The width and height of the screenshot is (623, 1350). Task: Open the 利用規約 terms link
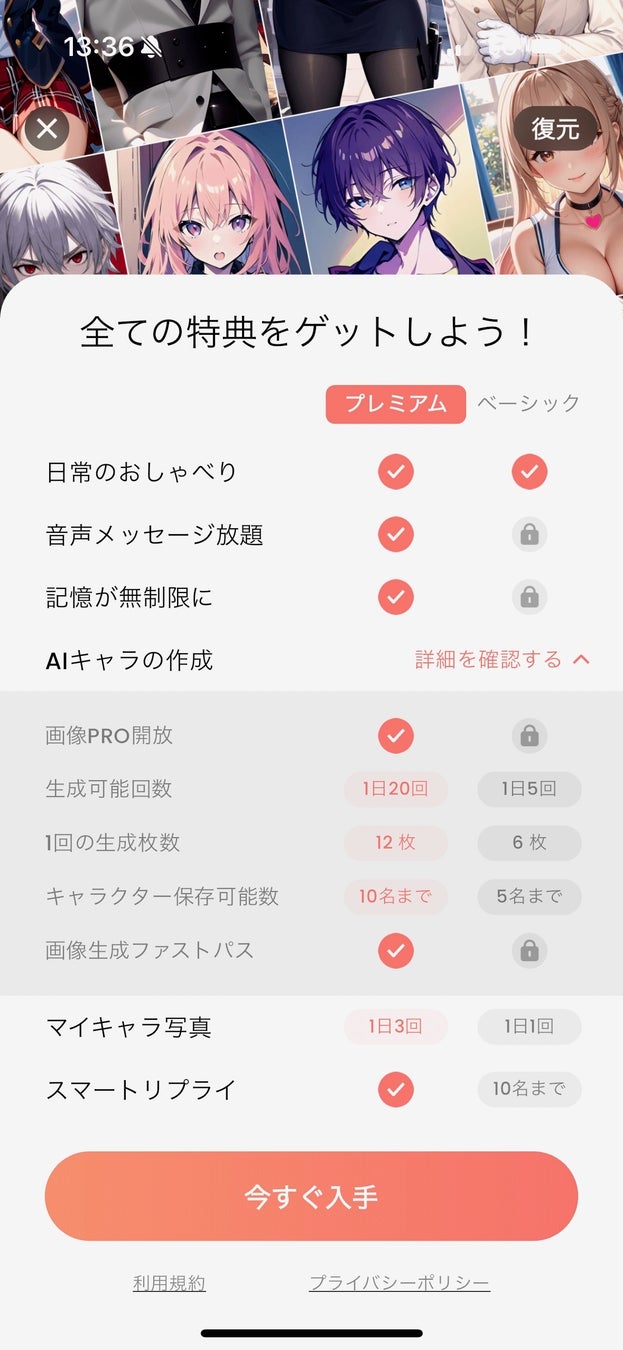(x=169, y=1283)
